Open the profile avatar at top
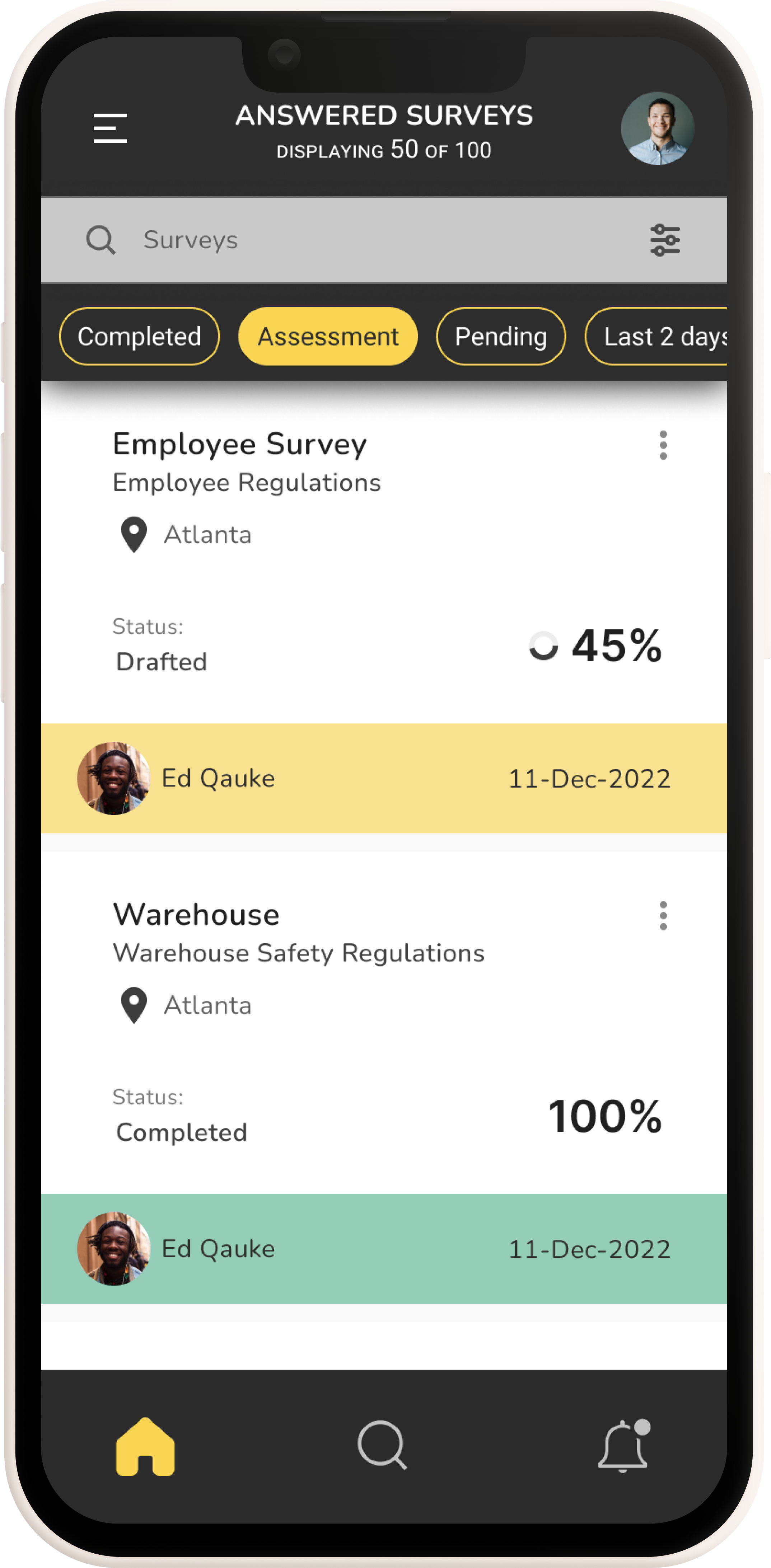The height and width of the screenshot is (1568, 771). pos(657,128)
